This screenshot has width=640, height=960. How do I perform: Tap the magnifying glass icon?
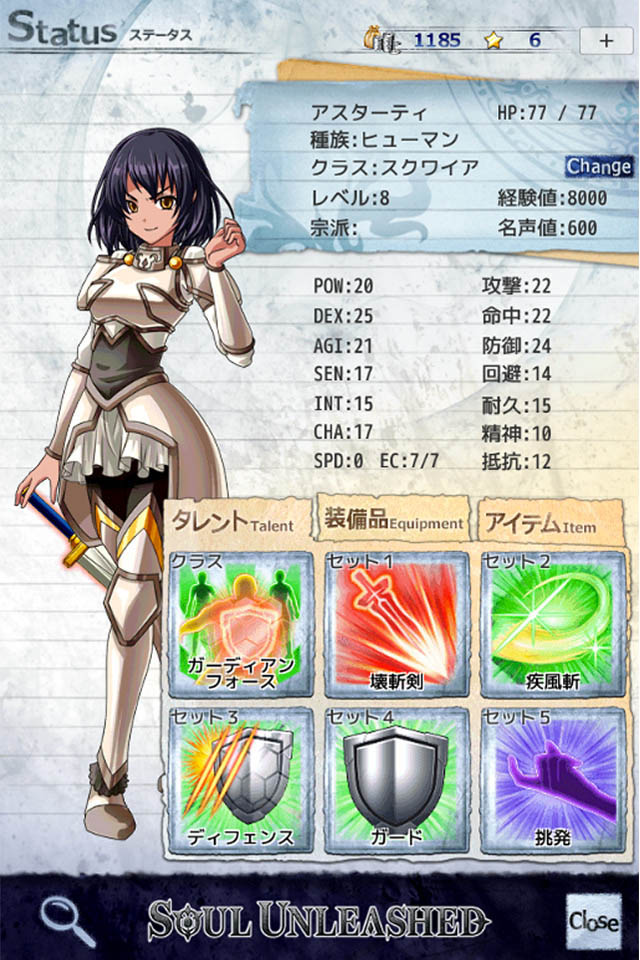67,920
